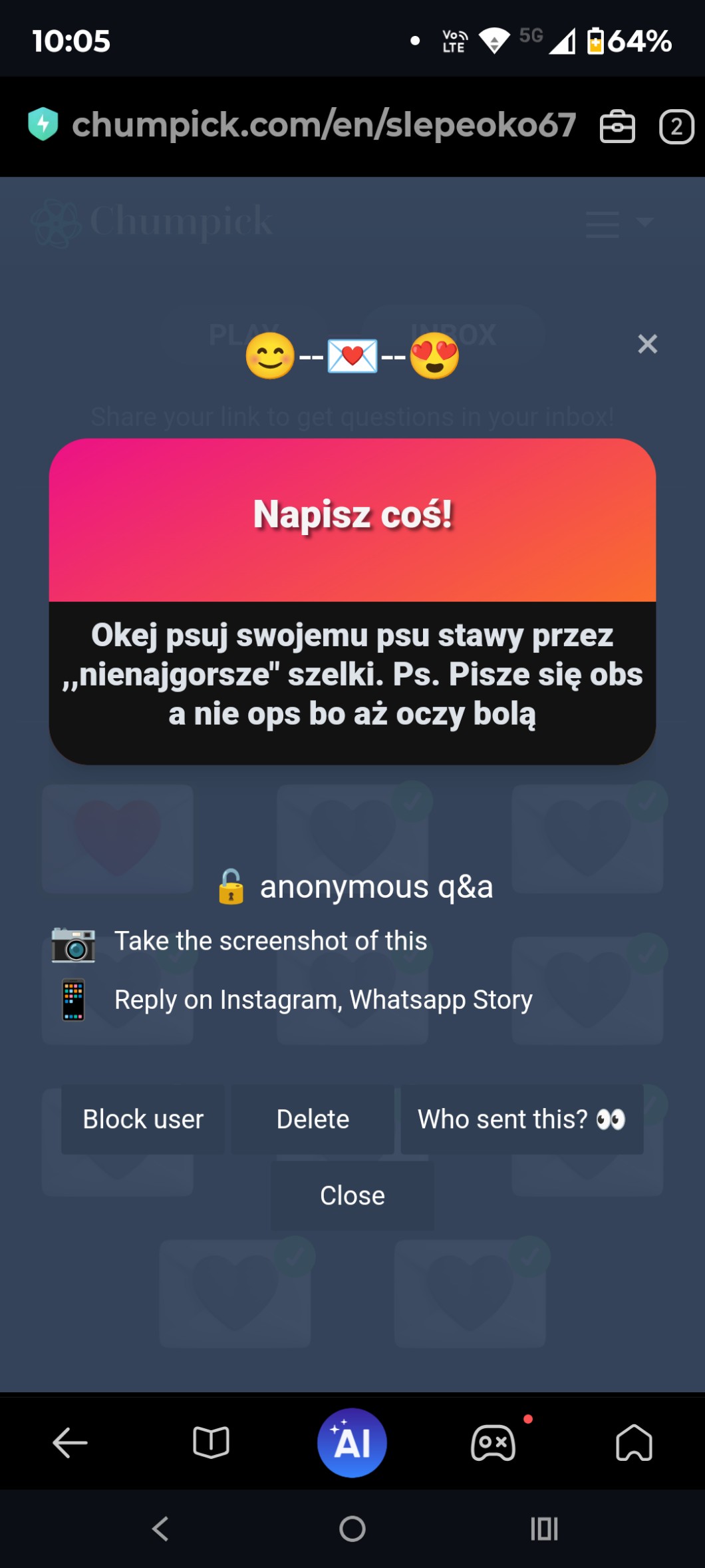
Task: Delete this anonymous message
Action: click(313, 1119)
